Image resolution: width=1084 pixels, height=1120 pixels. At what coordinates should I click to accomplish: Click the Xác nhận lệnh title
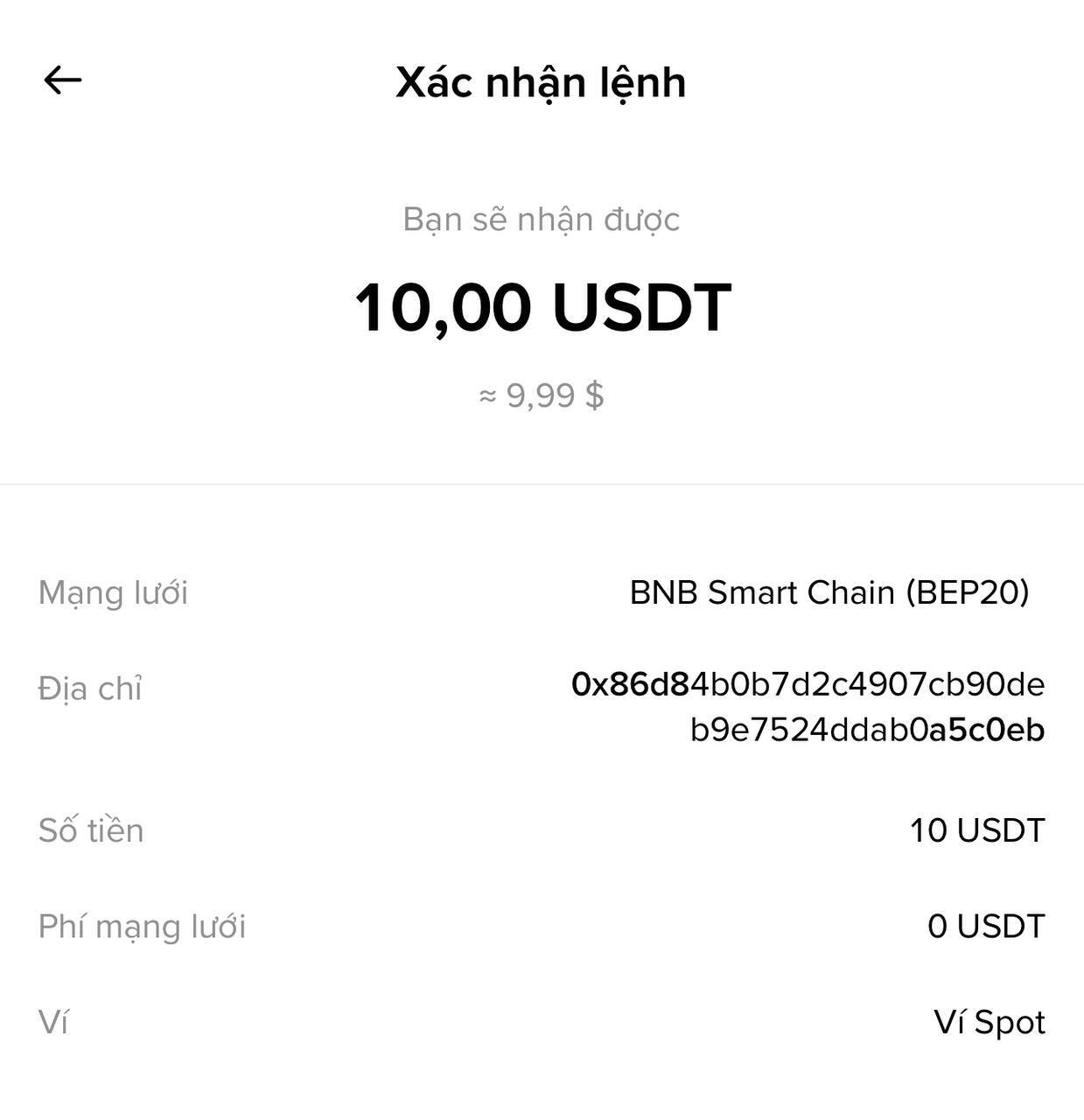(542, 83)
